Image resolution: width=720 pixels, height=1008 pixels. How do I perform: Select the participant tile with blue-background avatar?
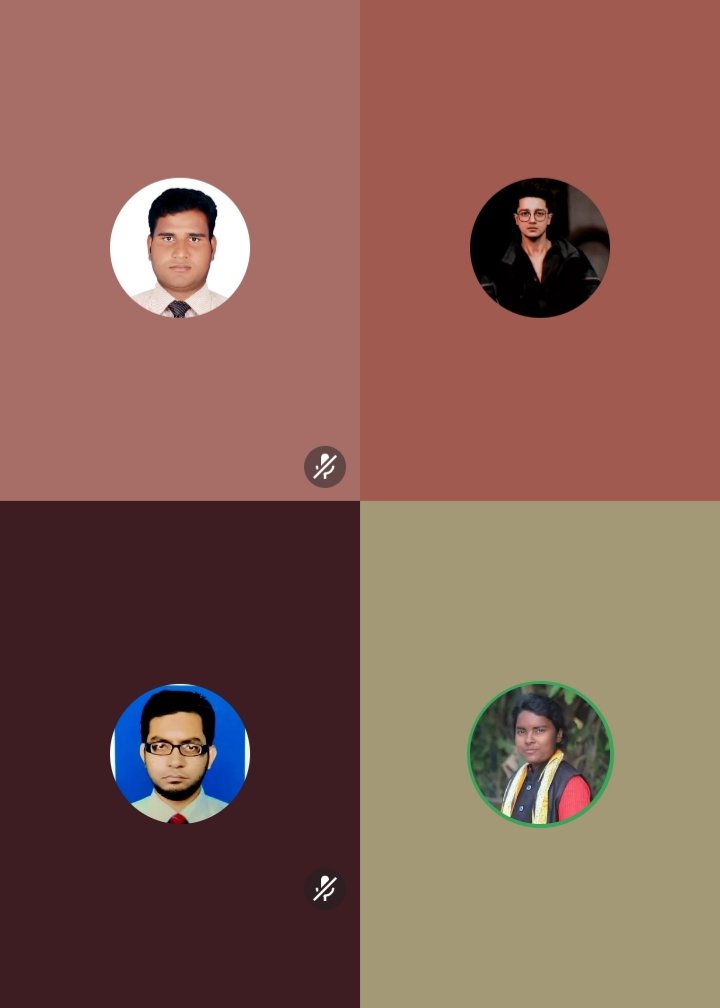180,754
